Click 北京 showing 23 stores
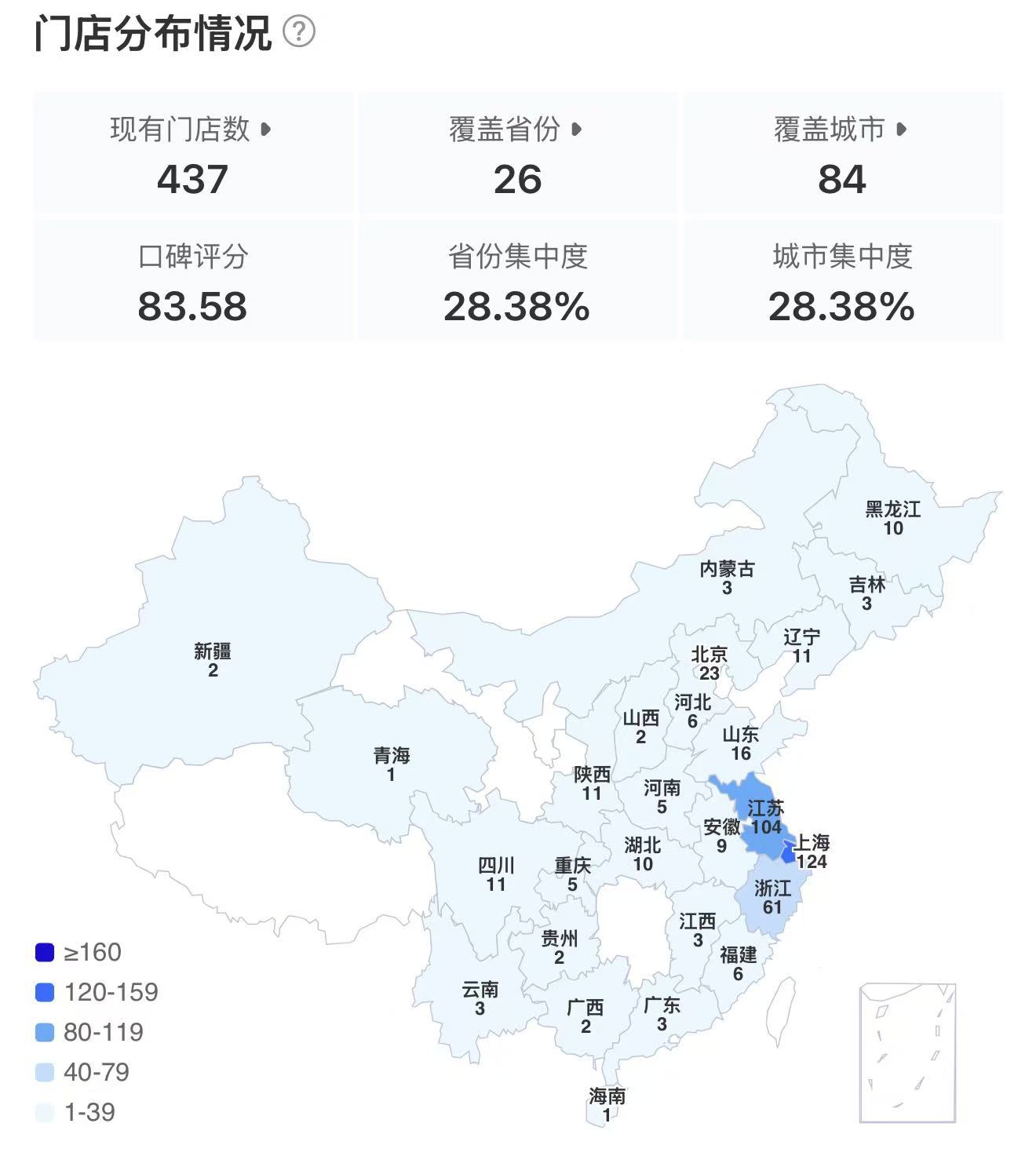This screenshot has width=1036, height=1171. coord(709,662)
